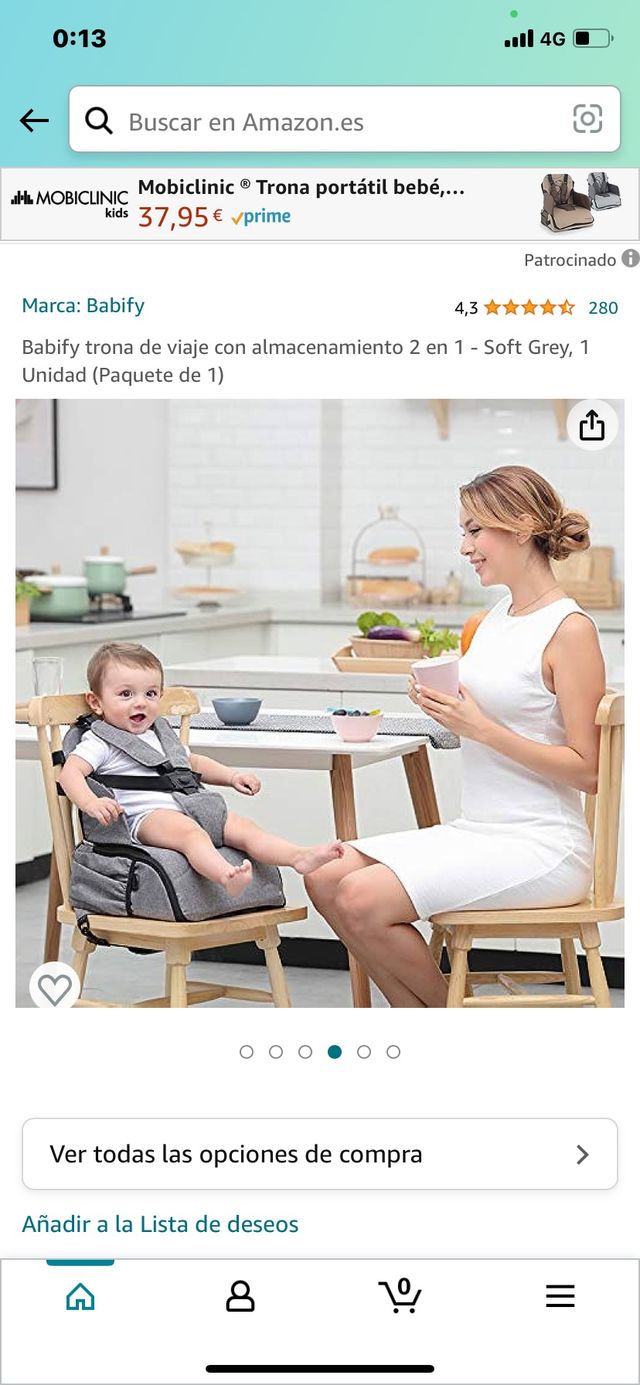Image resolution: width=640 pixels, height=1385 pixels.
Task: Switch to the Home tab
Action: point(80,1296)
